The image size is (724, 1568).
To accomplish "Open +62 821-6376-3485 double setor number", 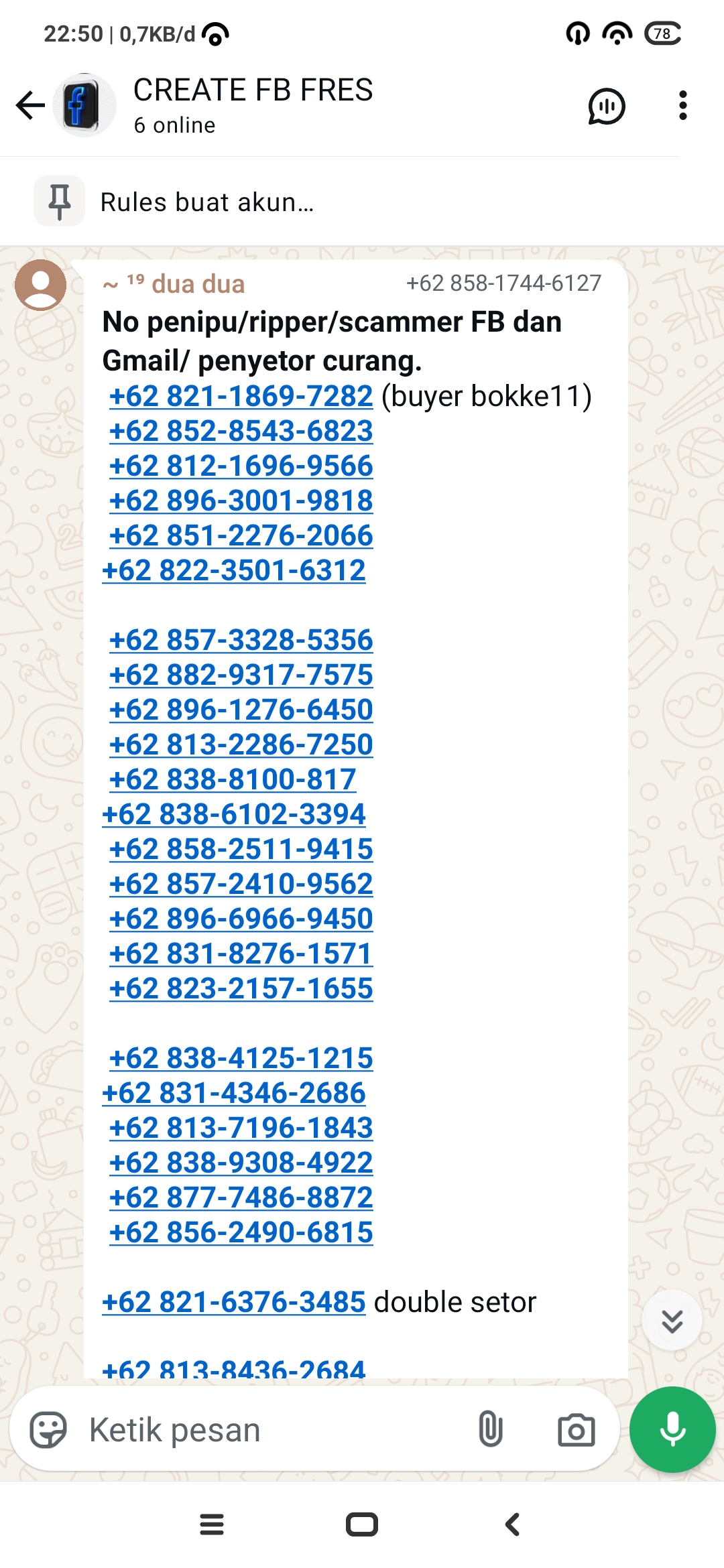I will click(x=234, y=1302).
